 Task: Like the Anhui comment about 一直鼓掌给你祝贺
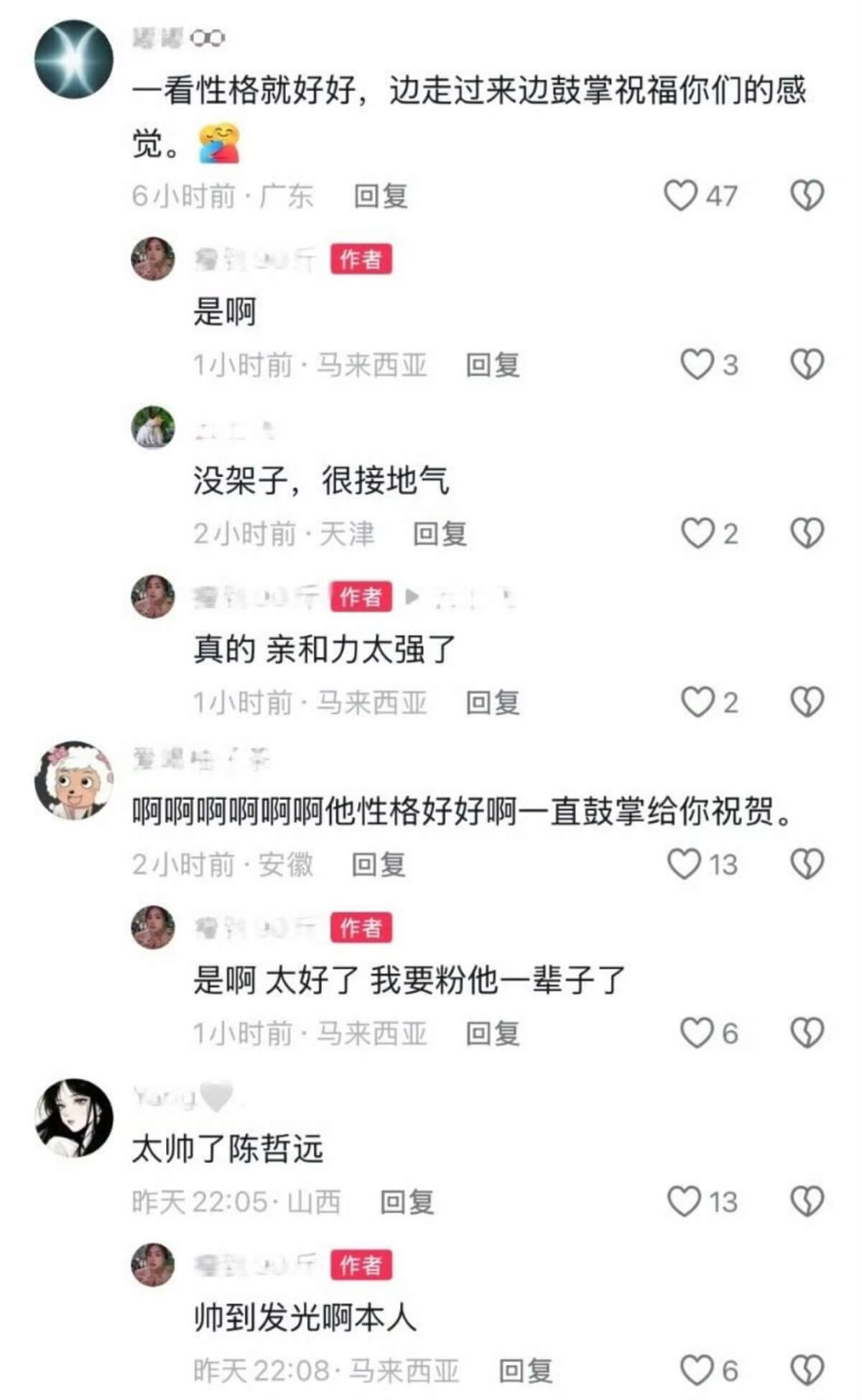tap(684, 864)
